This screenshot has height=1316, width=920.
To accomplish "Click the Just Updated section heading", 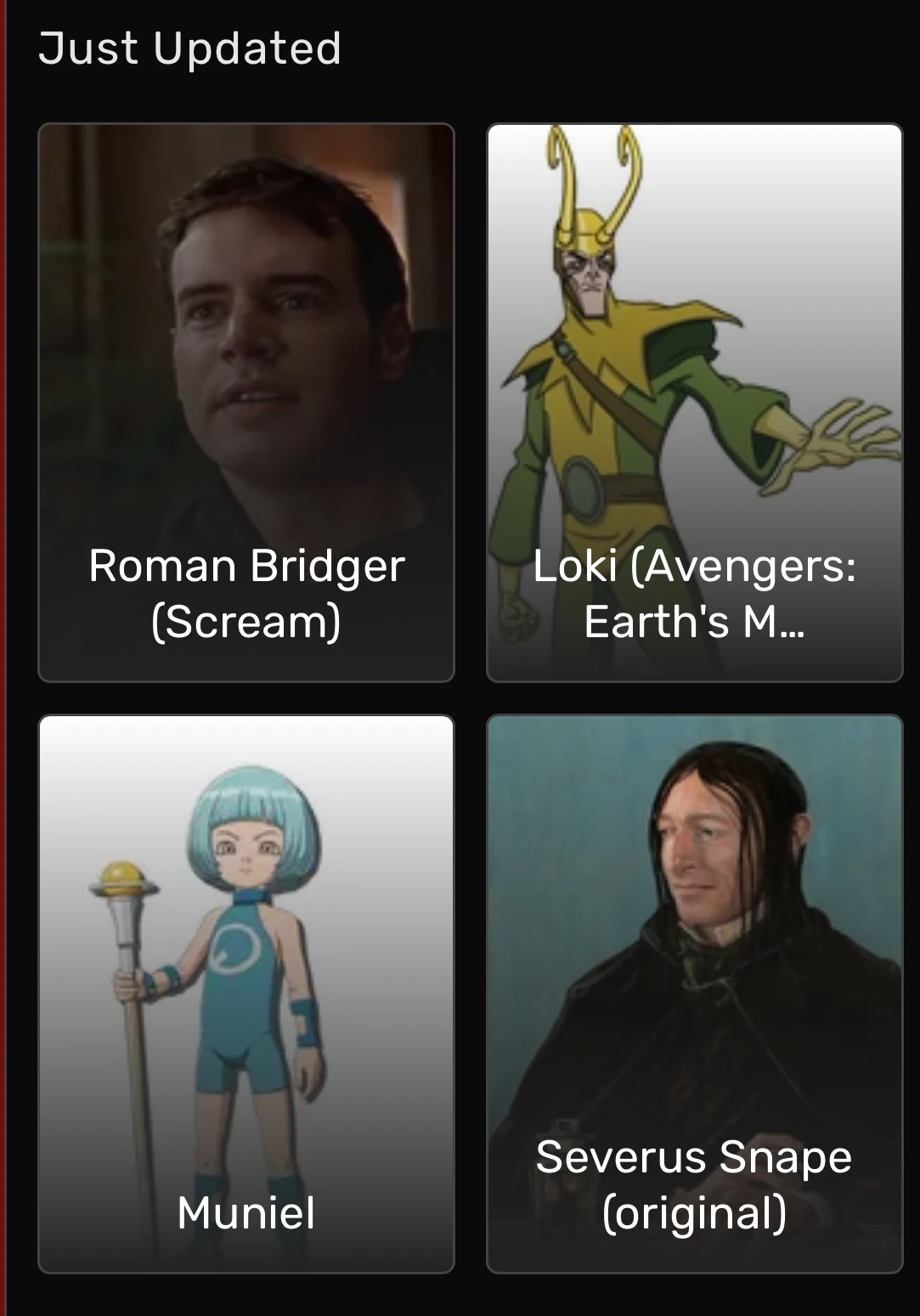I will (190, 47).
